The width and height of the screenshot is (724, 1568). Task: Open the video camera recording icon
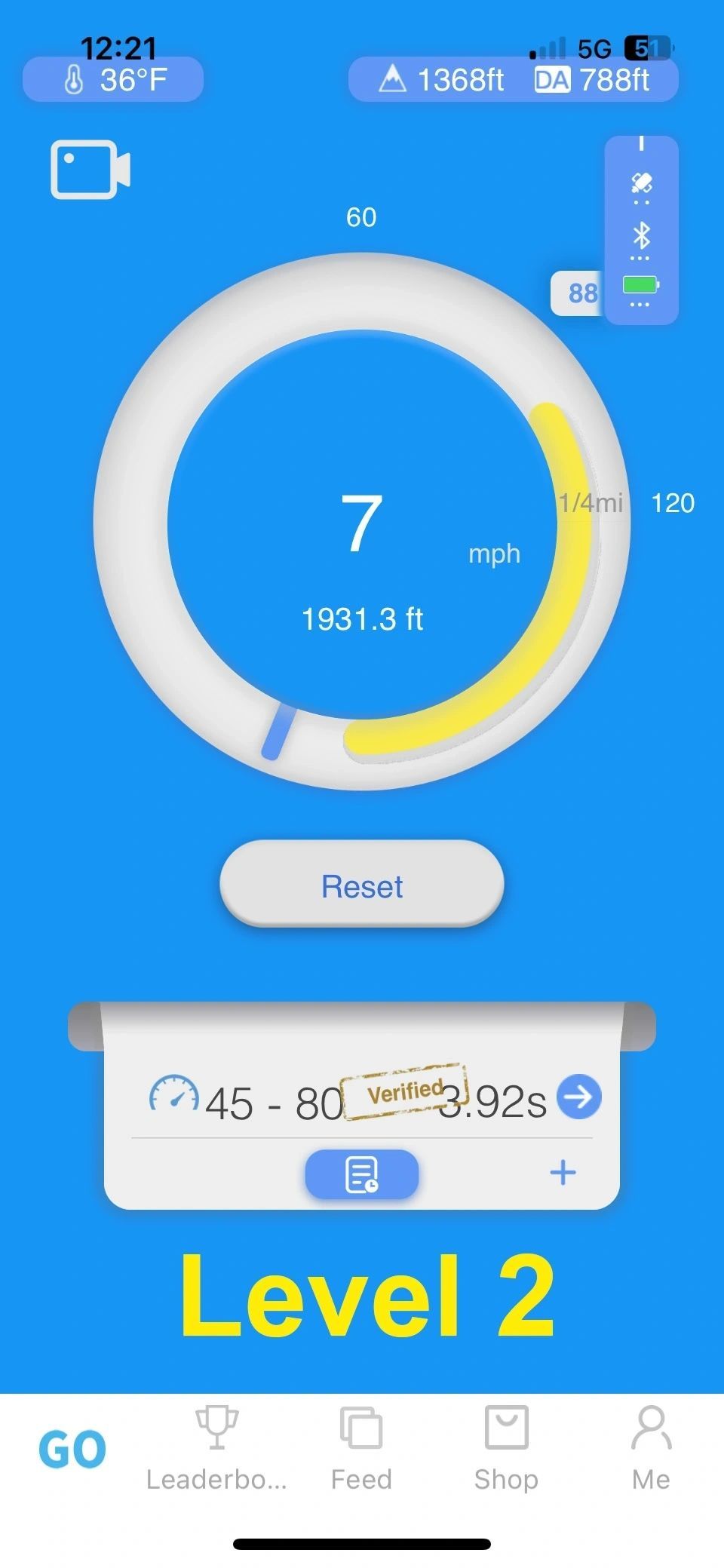pyautogui.click(x=90, y=170)
